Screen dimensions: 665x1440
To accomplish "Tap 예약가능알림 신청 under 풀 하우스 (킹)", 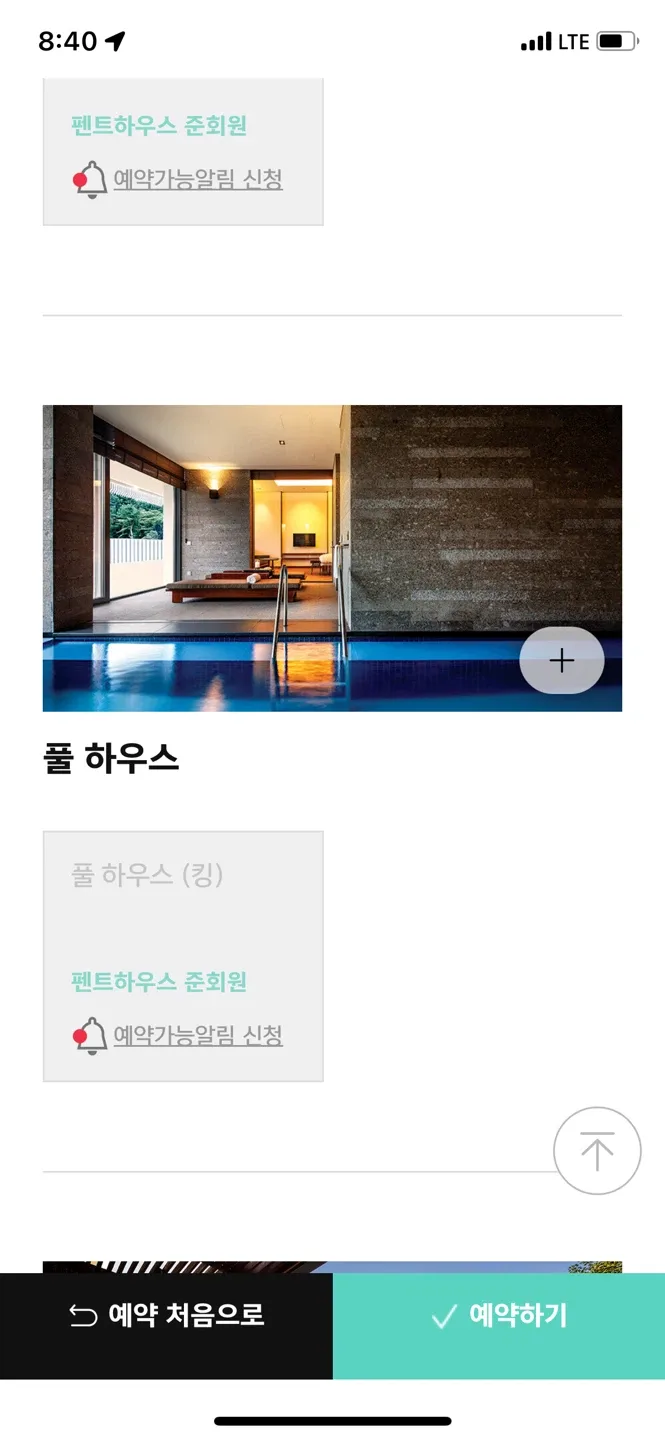I will tap(197, 1036).
